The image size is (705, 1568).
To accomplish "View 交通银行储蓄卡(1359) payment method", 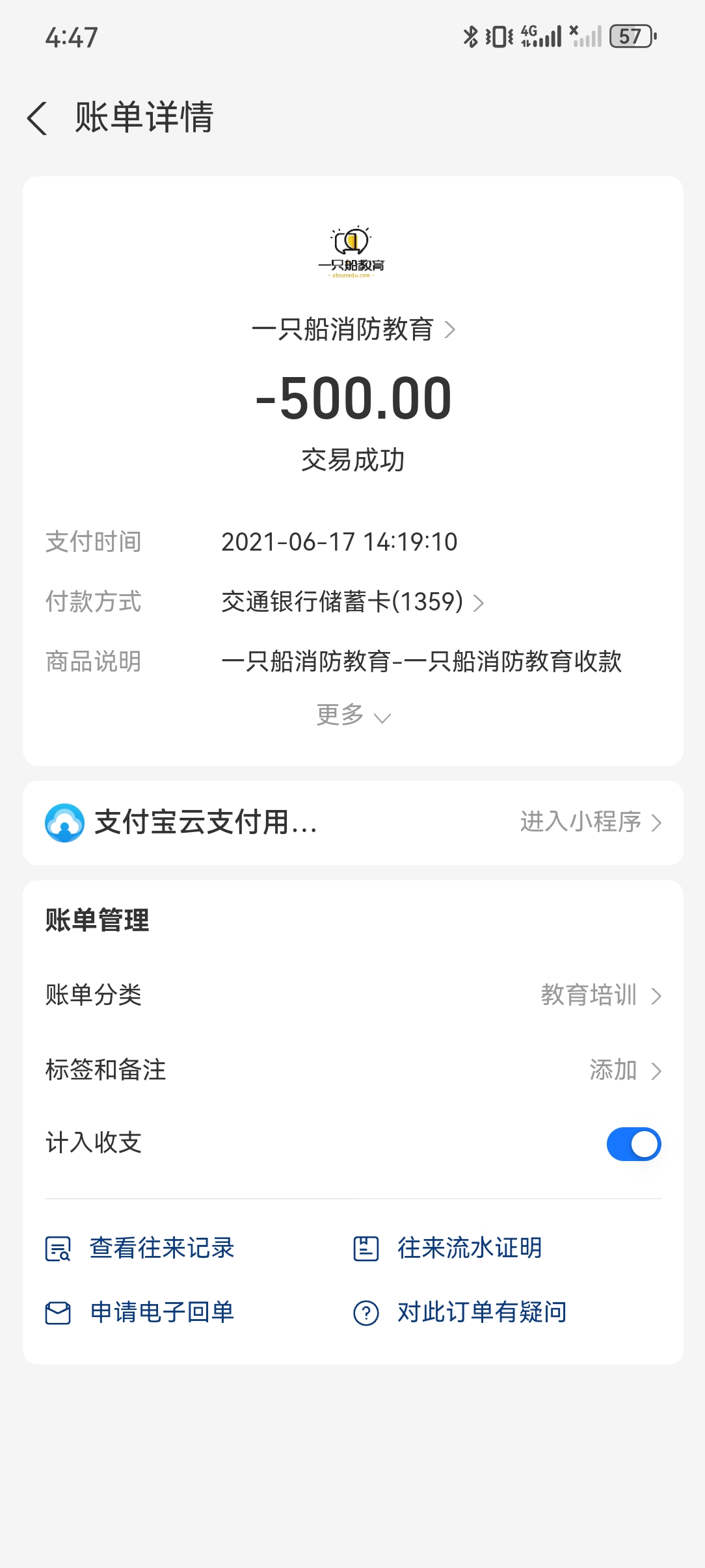I will click(352, 602).
